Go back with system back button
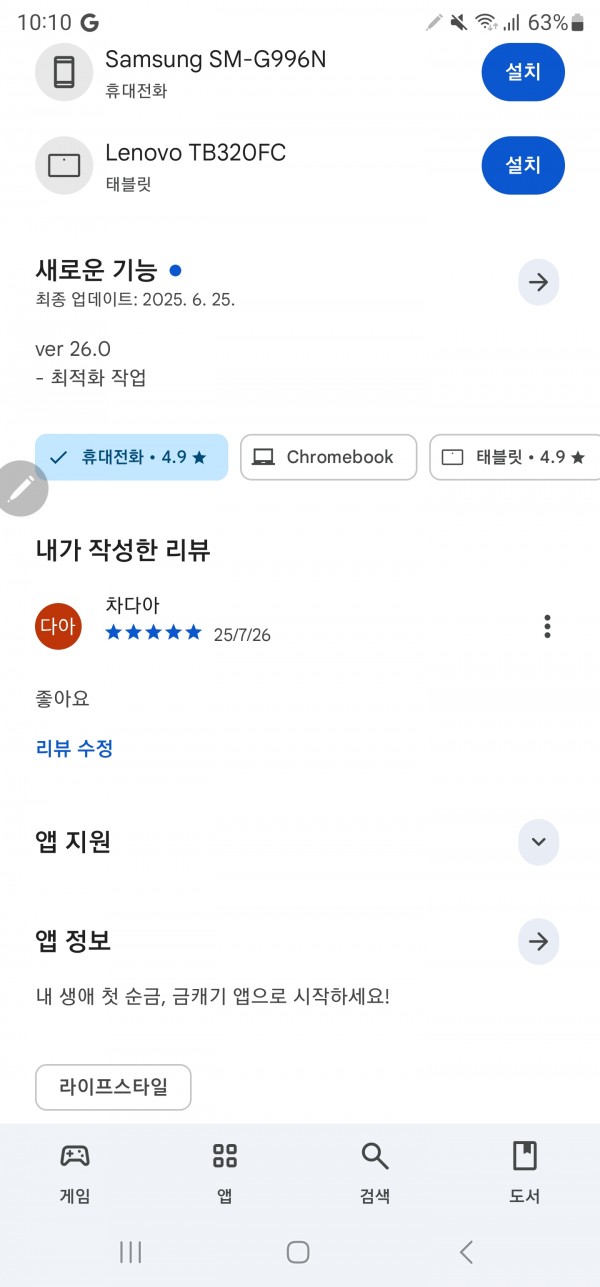The width and height of the screenshot is (600, 1287). [x=466, y=1252]
